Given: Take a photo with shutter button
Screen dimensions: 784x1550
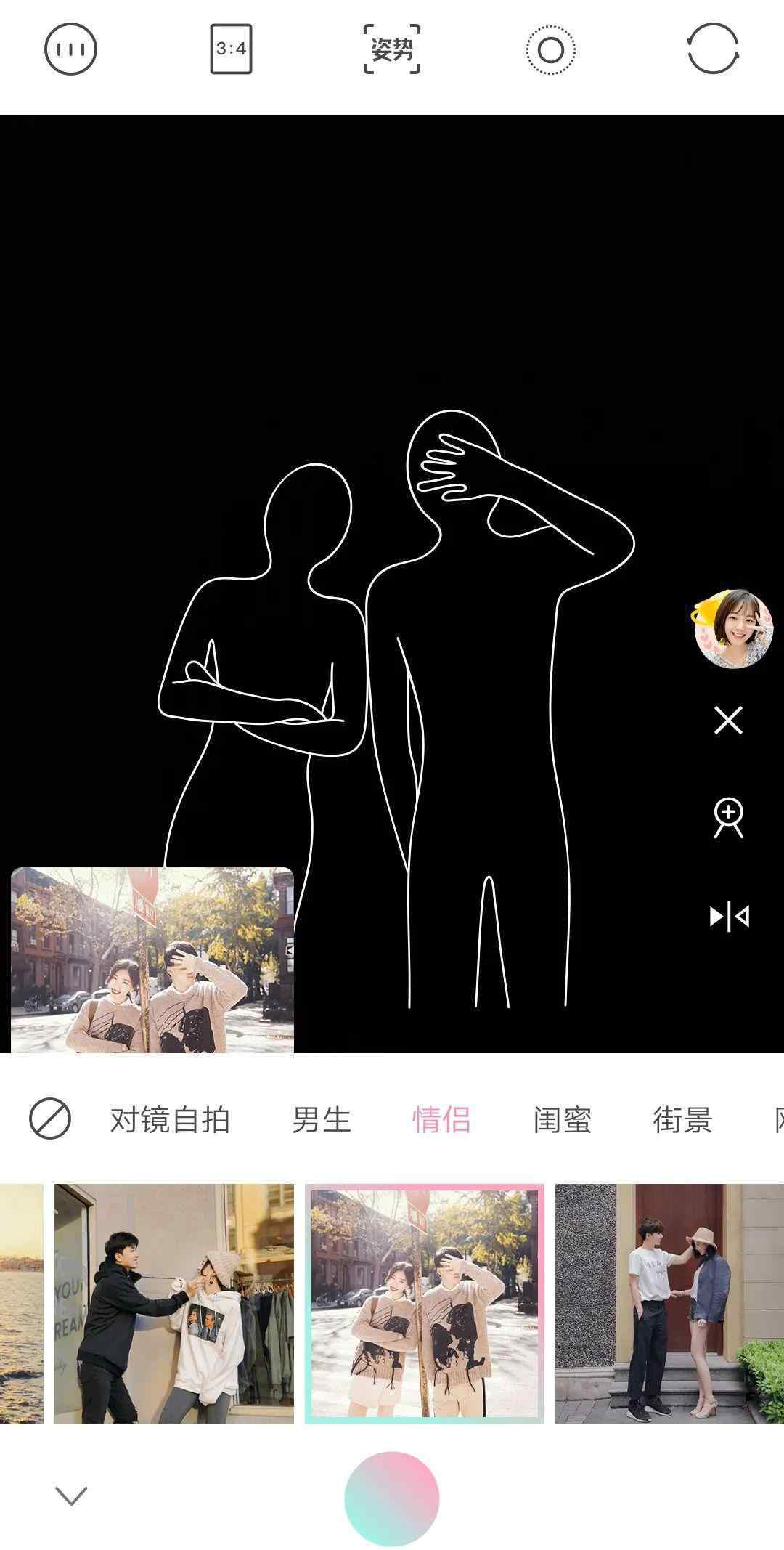Looking at the screenshot, I should point(392,1498).
